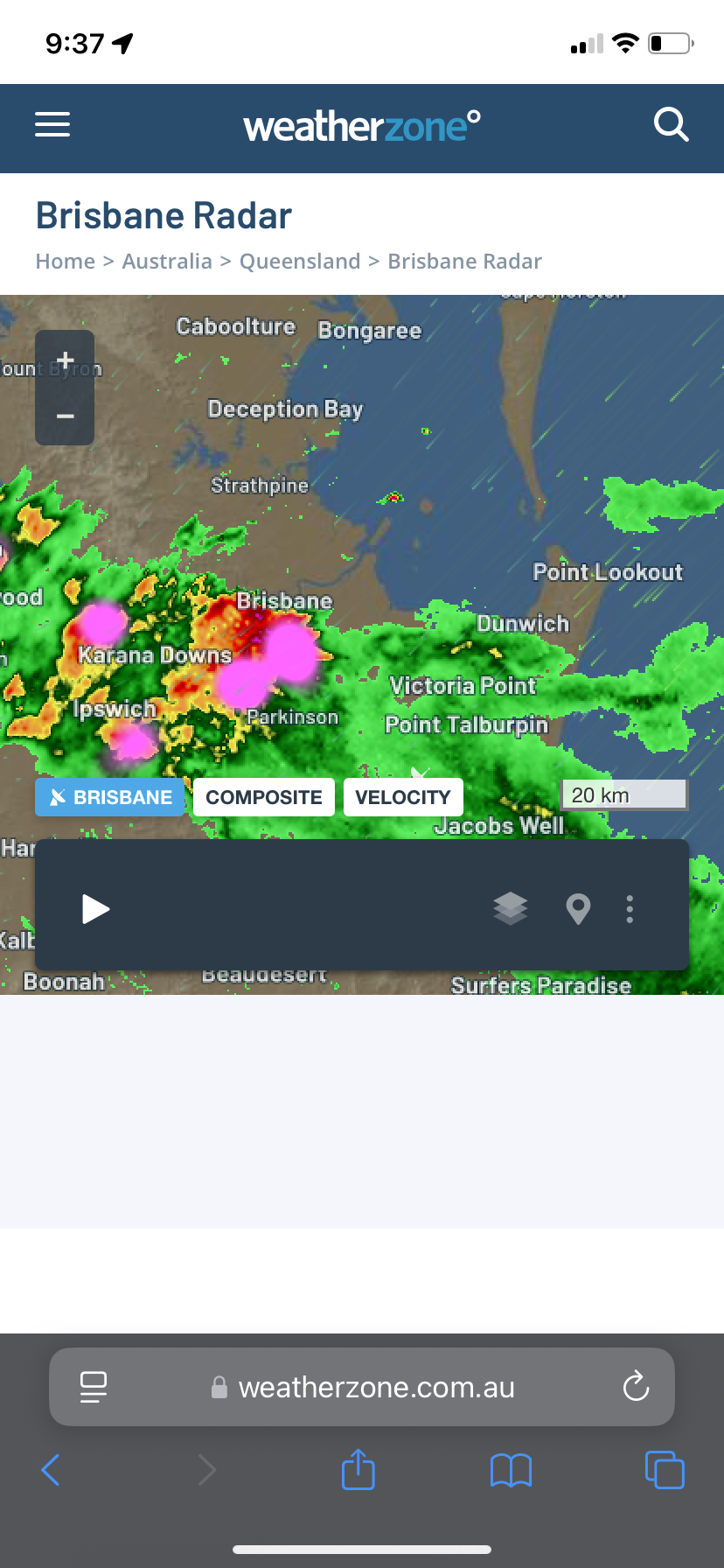The width and height of the screenshot is (724, 1568).
Task: Open the map layers options
Action: [x=511, y=909]
